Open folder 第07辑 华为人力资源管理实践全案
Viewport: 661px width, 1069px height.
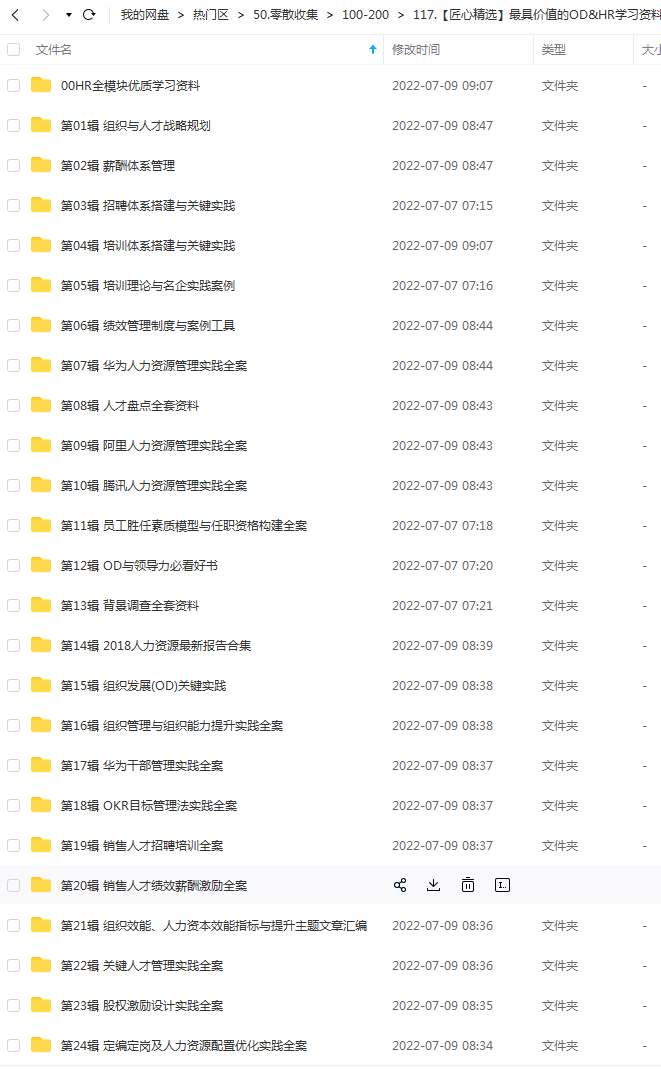[x=154, y=366]
